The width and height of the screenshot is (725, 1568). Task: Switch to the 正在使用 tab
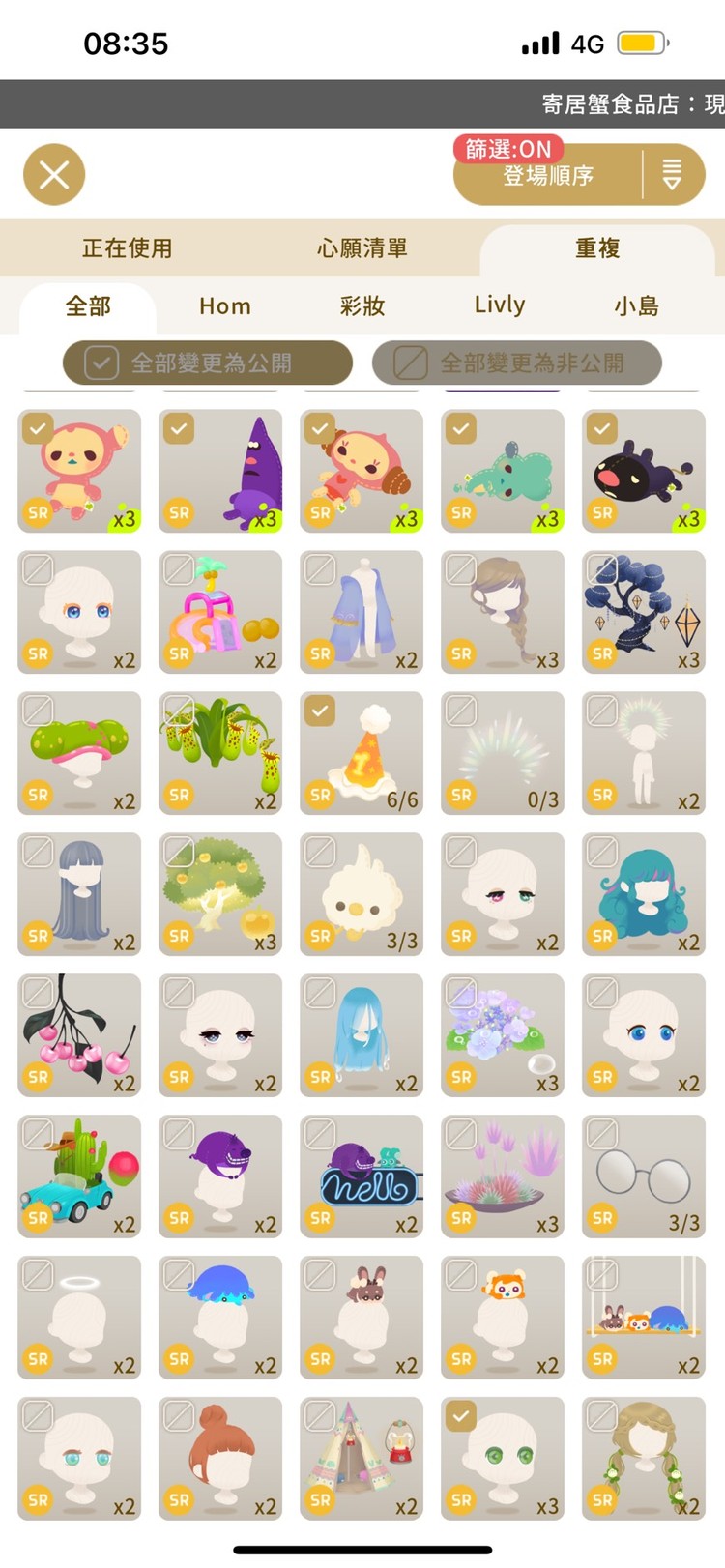(127, 248)
